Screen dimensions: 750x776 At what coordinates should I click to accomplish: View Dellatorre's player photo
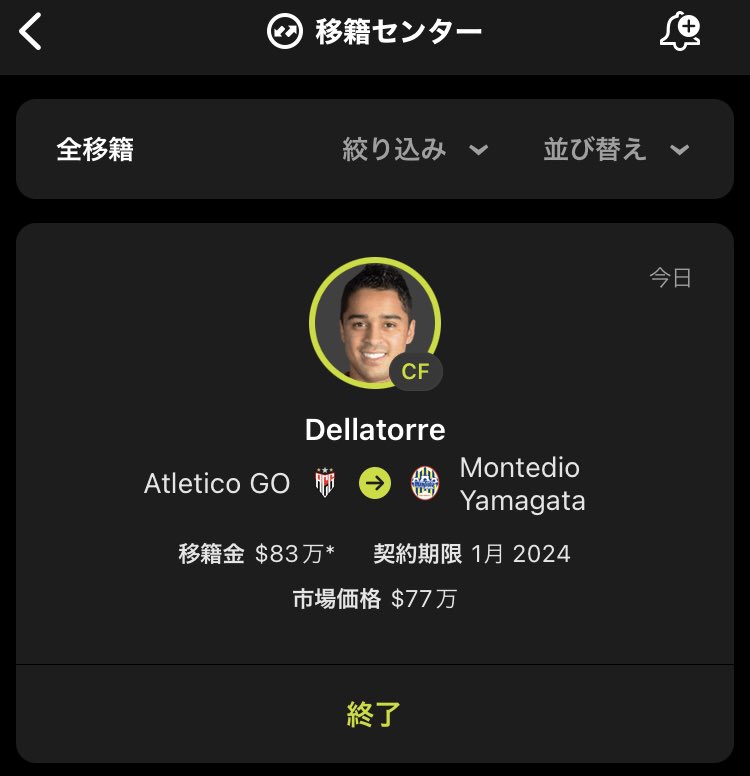click(374, 323)
